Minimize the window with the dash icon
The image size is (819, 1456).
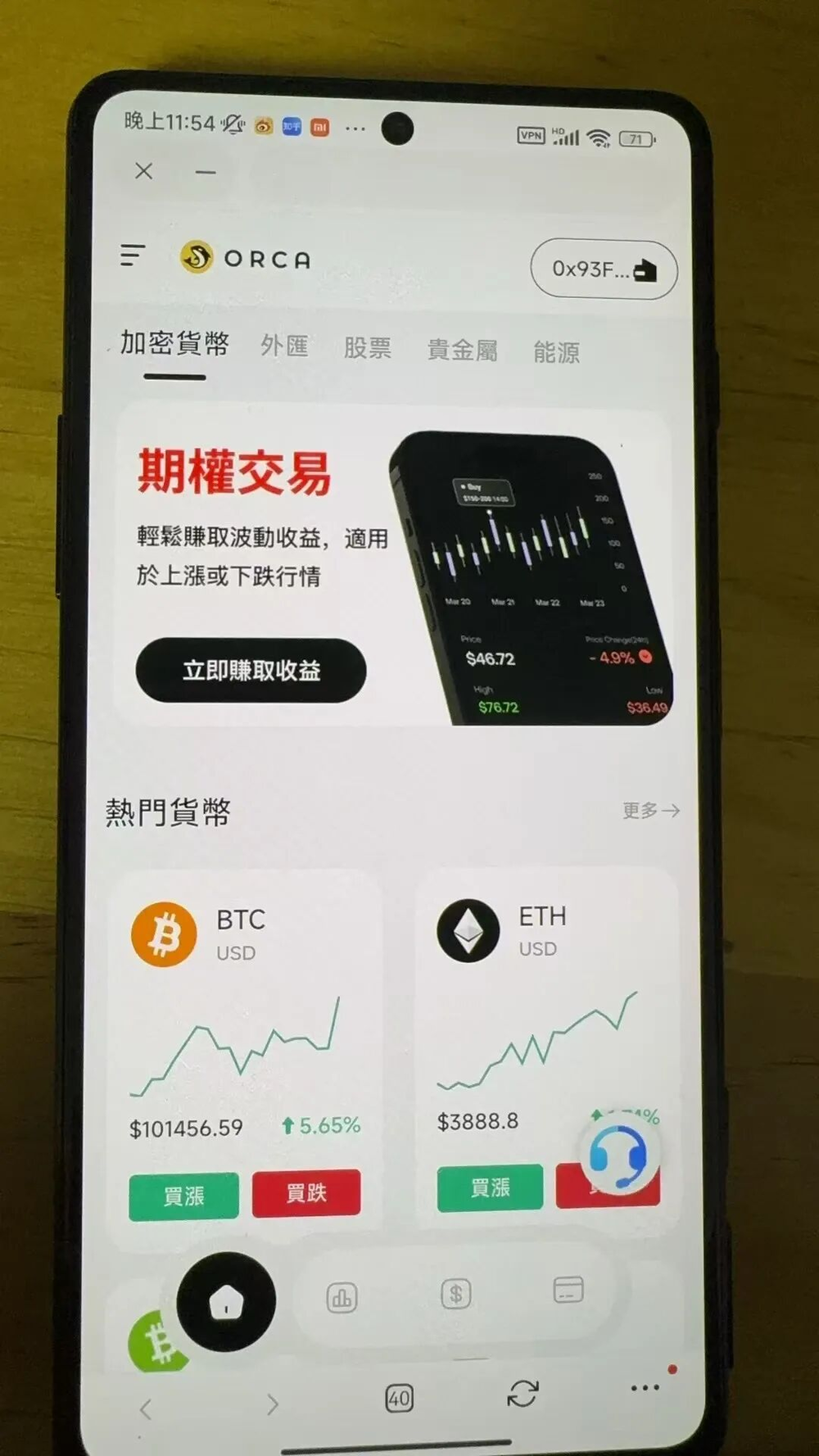pos(206,172)
